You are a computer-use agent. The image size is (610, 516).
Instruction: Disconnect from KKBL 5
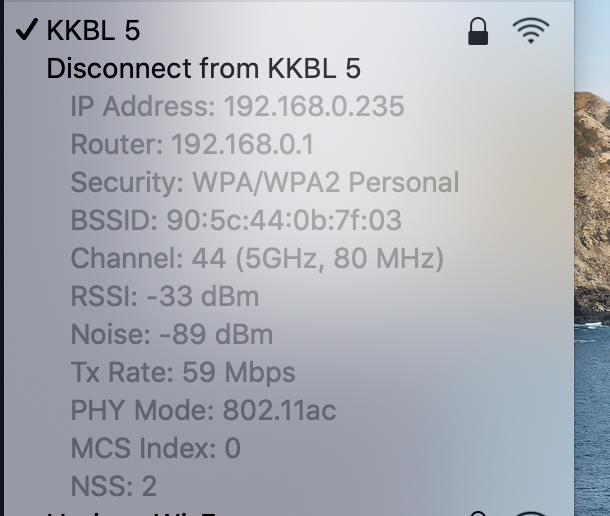(x=203, y=68)
